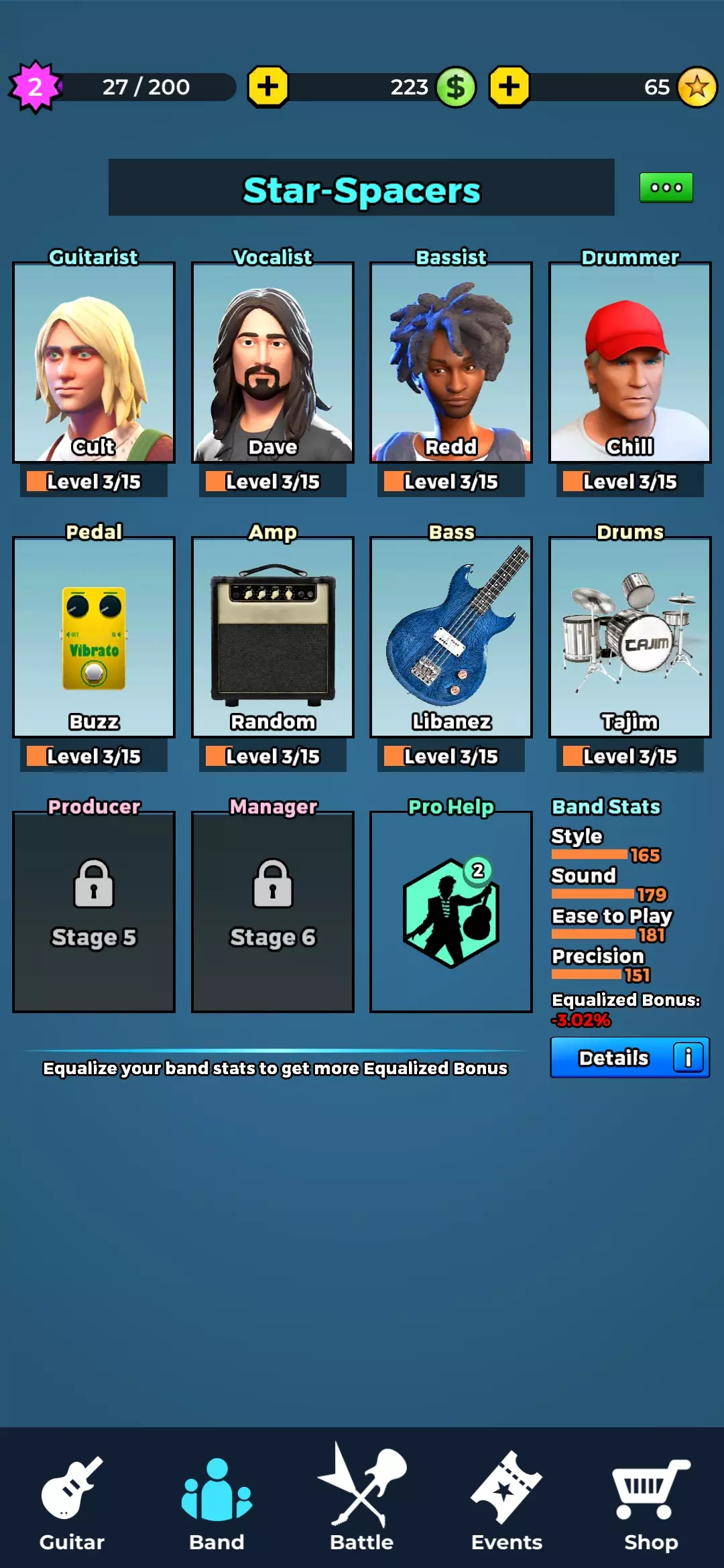Open guitarist Cult's card
Screen dimensions: 724x1568
tap(94, 363)
